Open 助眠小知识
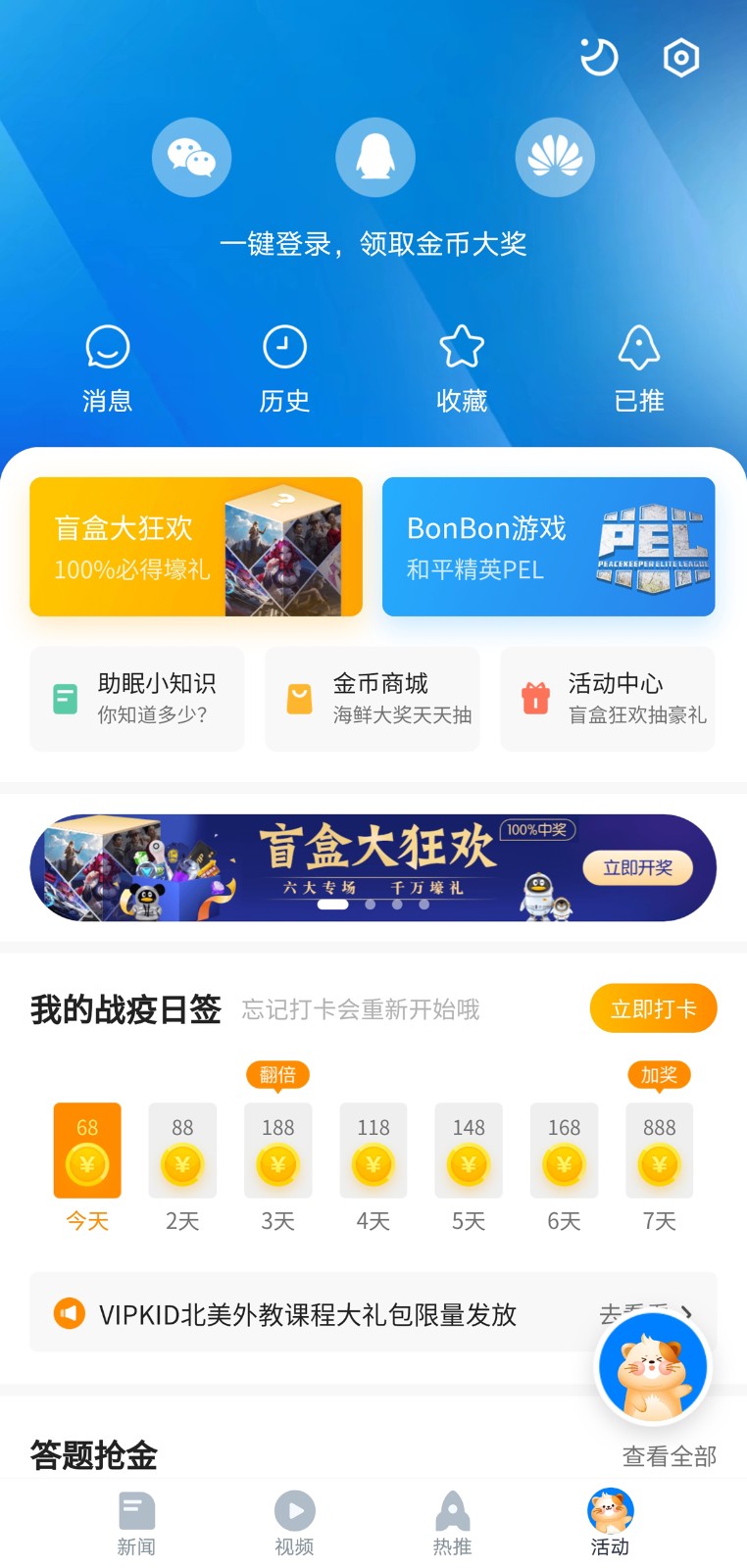Image resolution: width=747 pixels, height=1568 pixels. pos(137,699)
